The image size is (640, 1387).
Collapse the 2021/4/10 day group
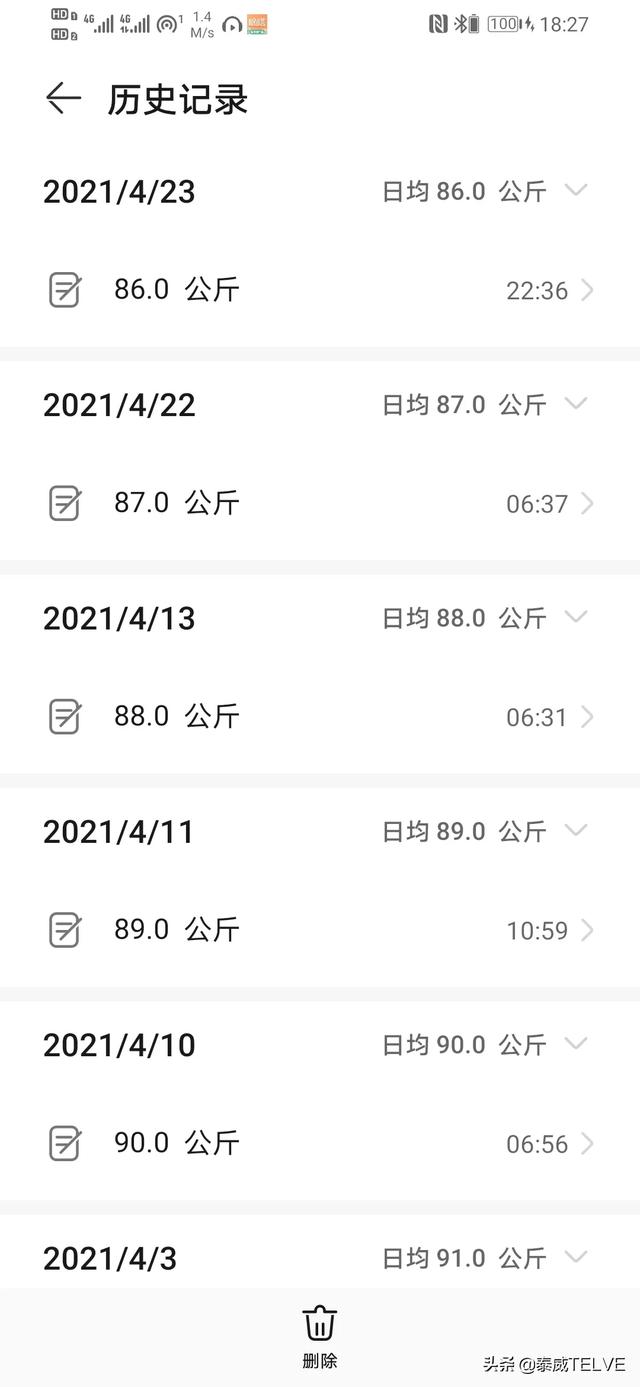pos(575,1043)
